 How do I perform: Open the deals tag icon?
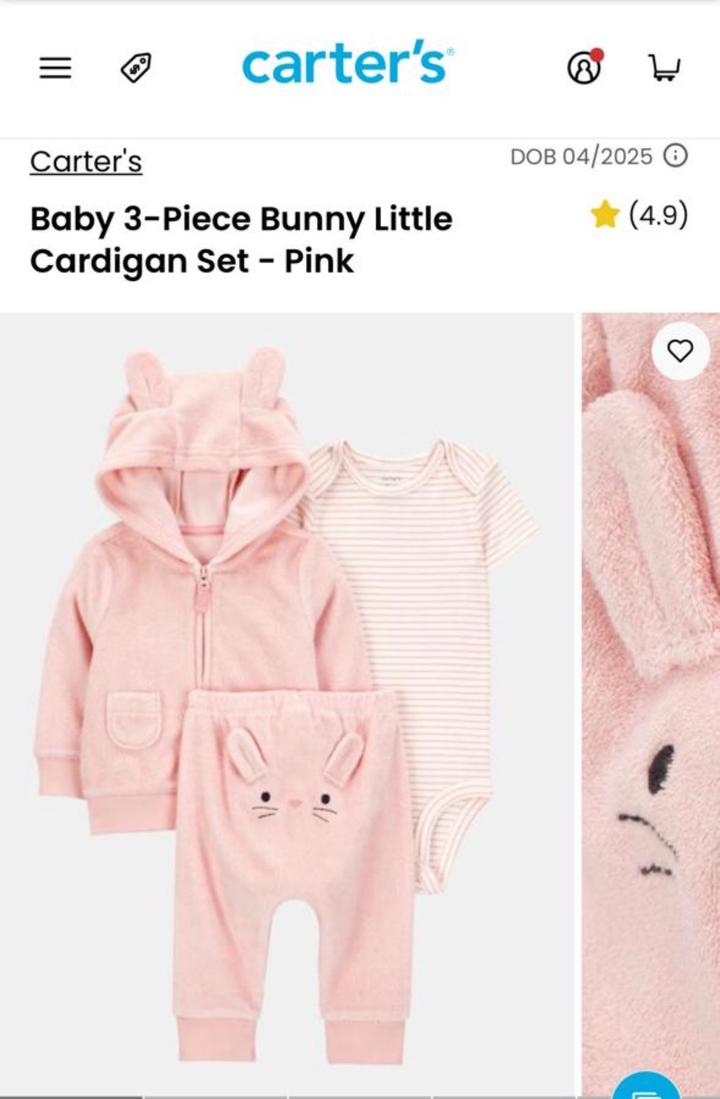(136, 68)
